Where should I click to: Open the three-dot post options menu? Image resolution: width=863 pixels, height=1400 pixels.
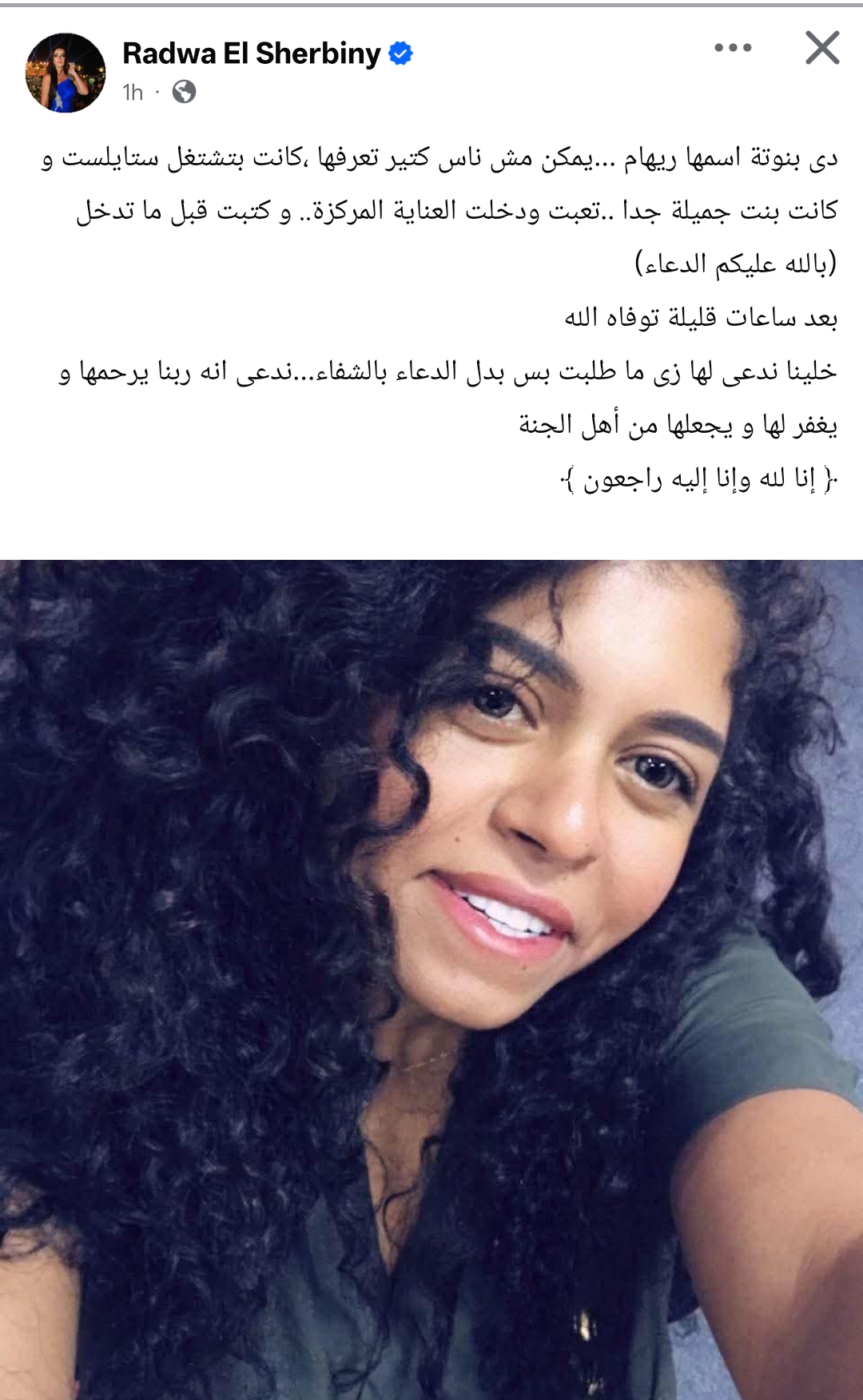pos(733,48)
